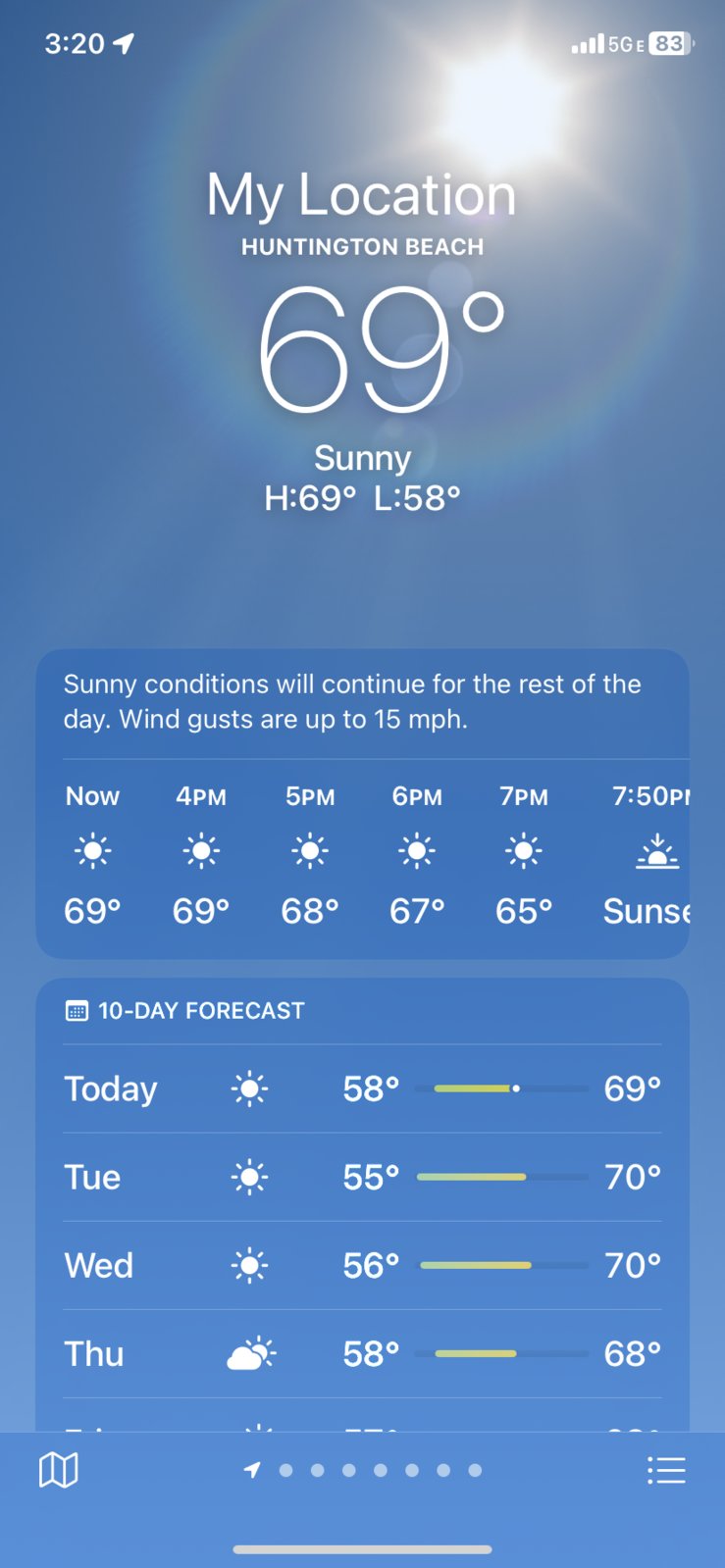Open Tue forecast row
Viewport: 725px width, 1568px height.
362,1177
